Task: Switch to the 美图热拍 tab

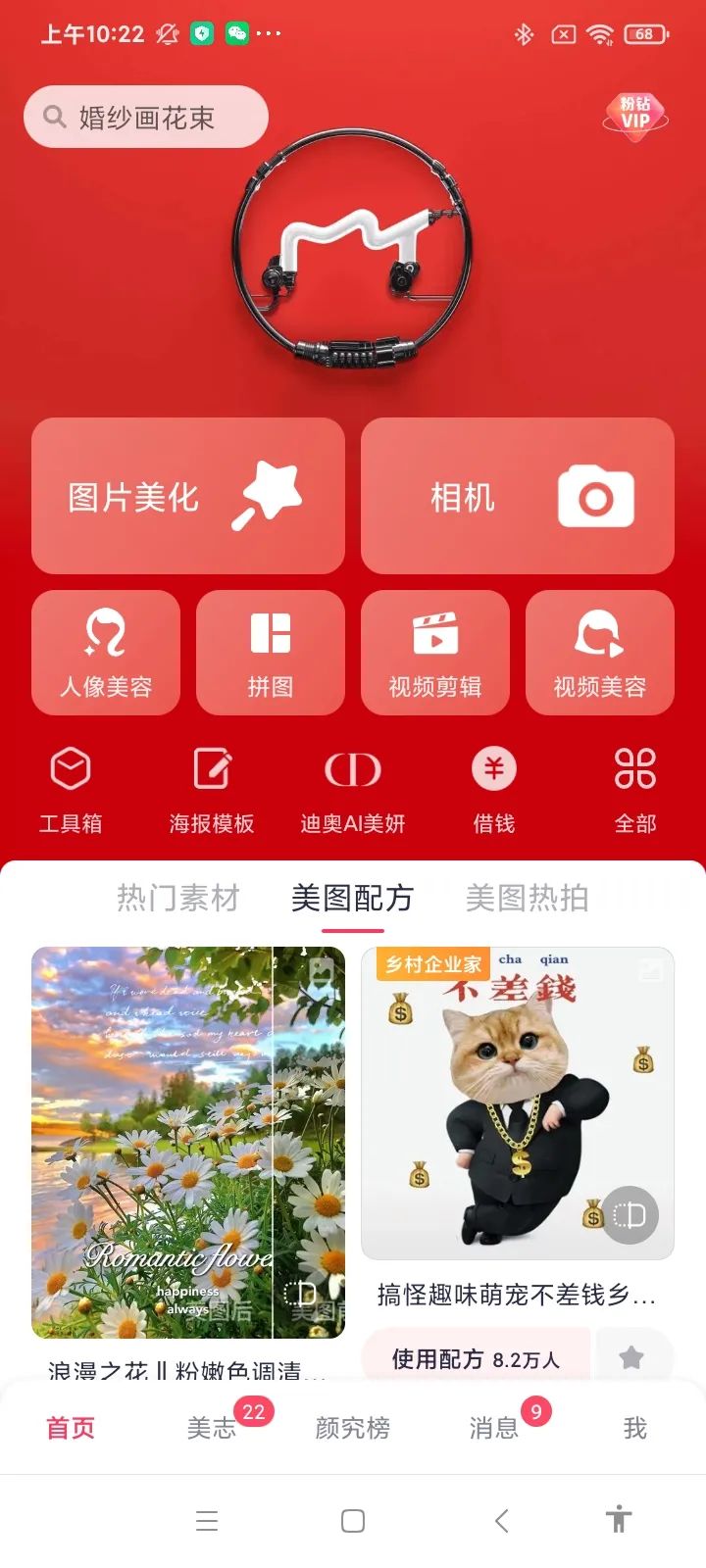Action: (x=528, y=898)
